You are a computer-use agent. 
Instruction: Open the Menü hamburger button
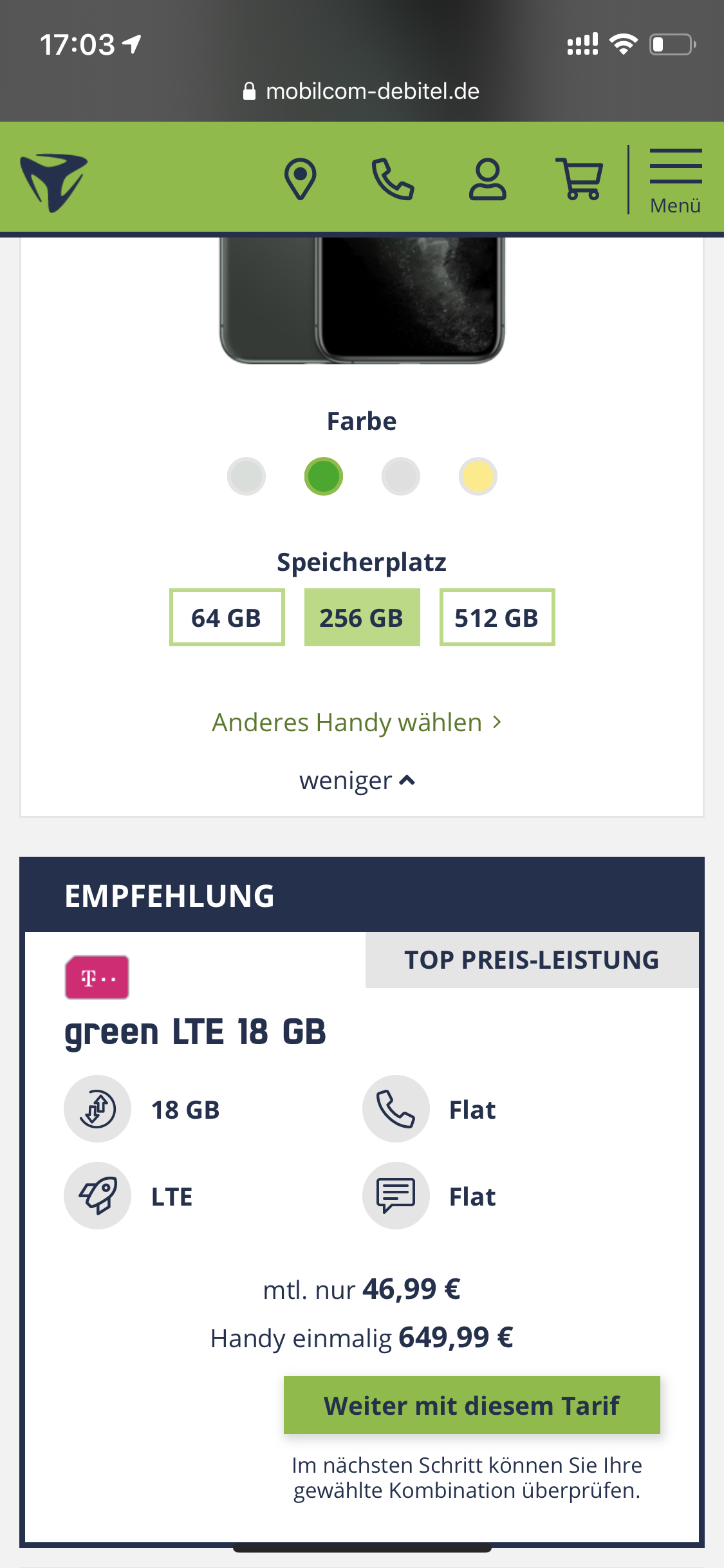[x=675, y=181]
